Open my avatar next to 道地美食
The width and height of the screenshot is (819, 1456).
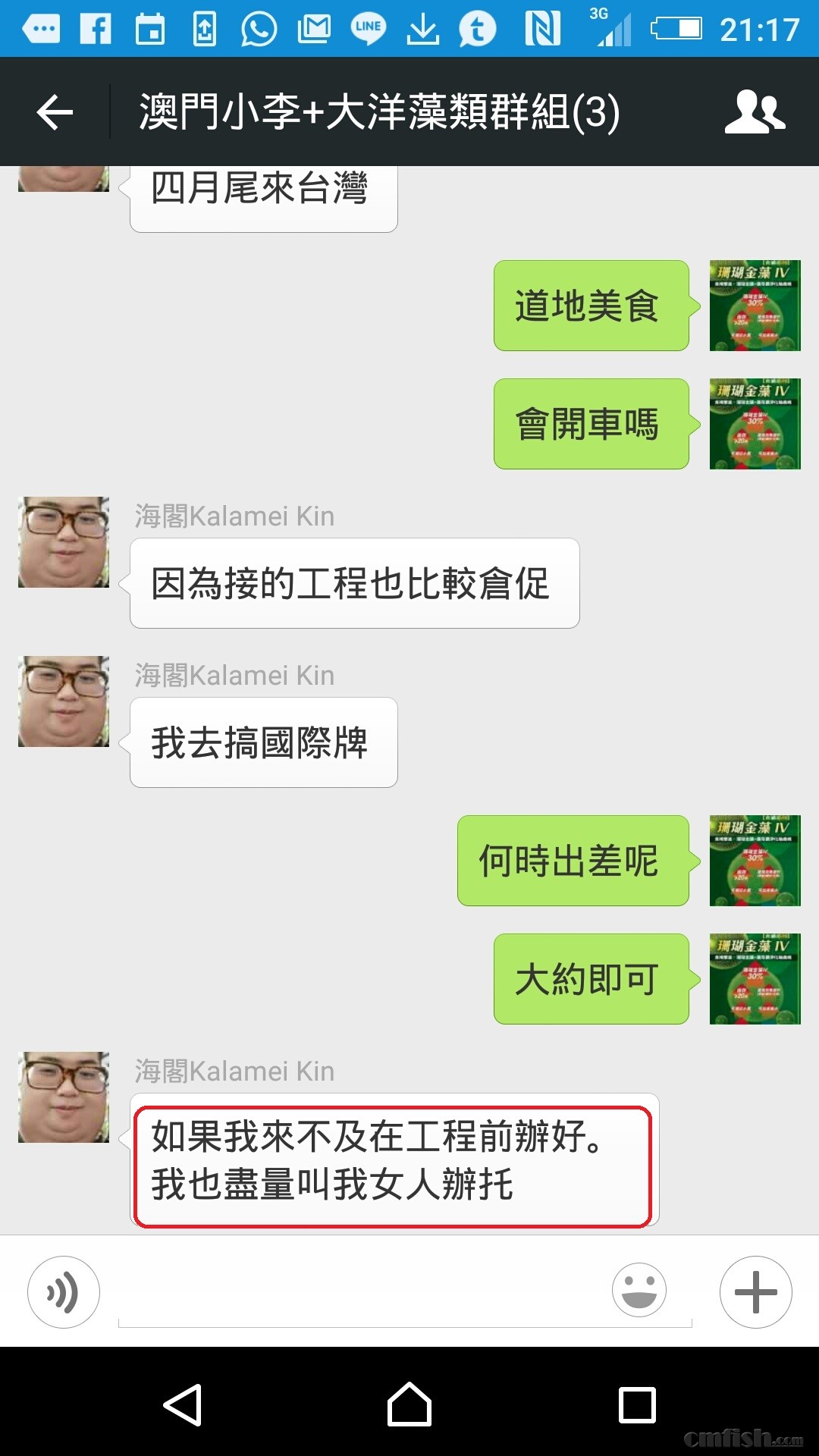coord(755,306)
